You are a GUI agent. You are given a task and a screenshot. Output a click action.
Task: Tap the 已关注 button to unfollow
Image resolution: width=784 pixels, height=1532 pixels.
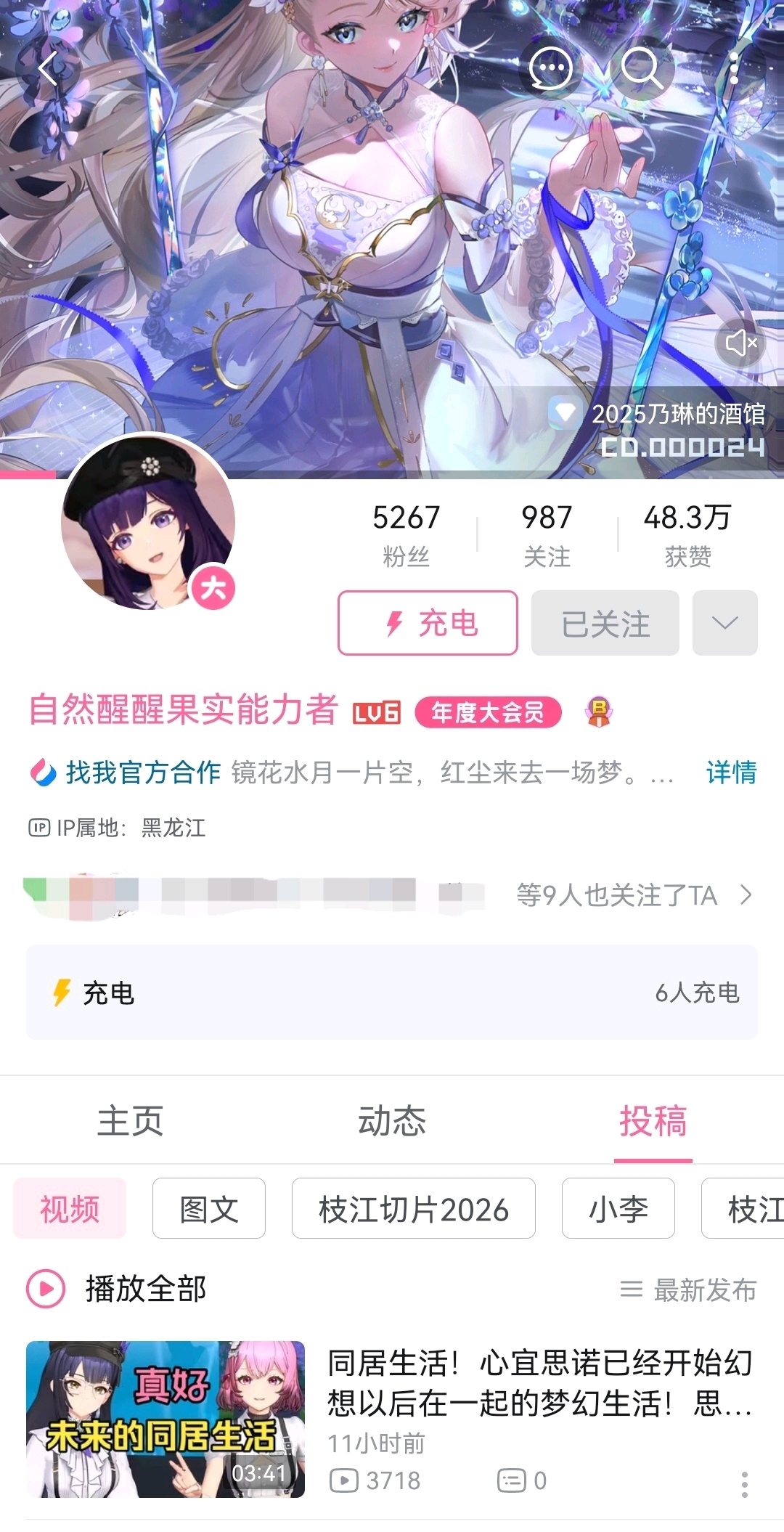pos(605,623)
